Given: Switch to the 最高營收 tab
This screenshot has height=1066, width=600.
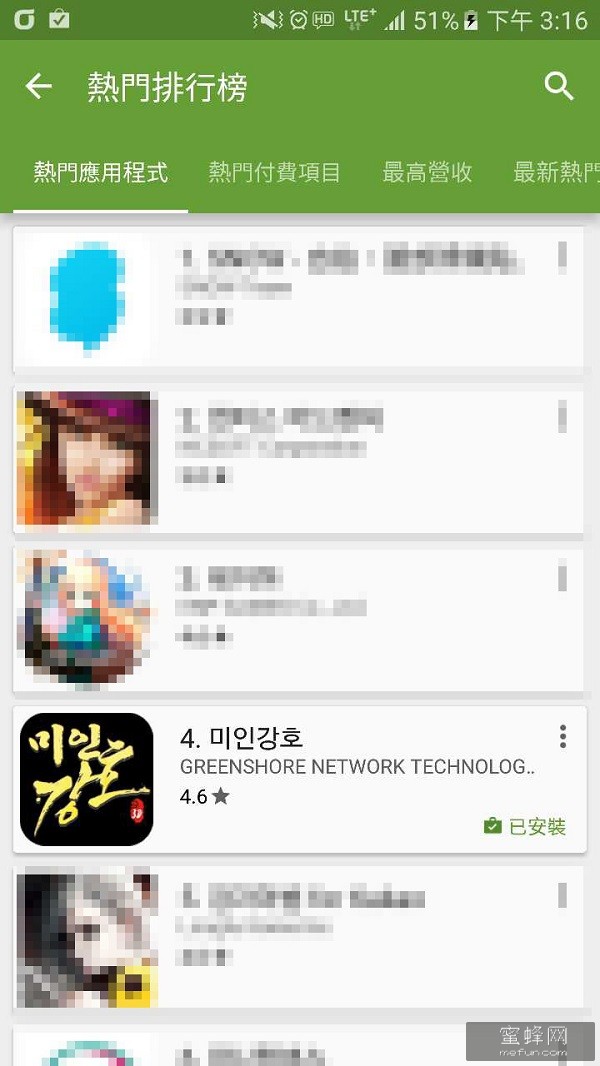Looking at the screenshot, I should [427, 172].
